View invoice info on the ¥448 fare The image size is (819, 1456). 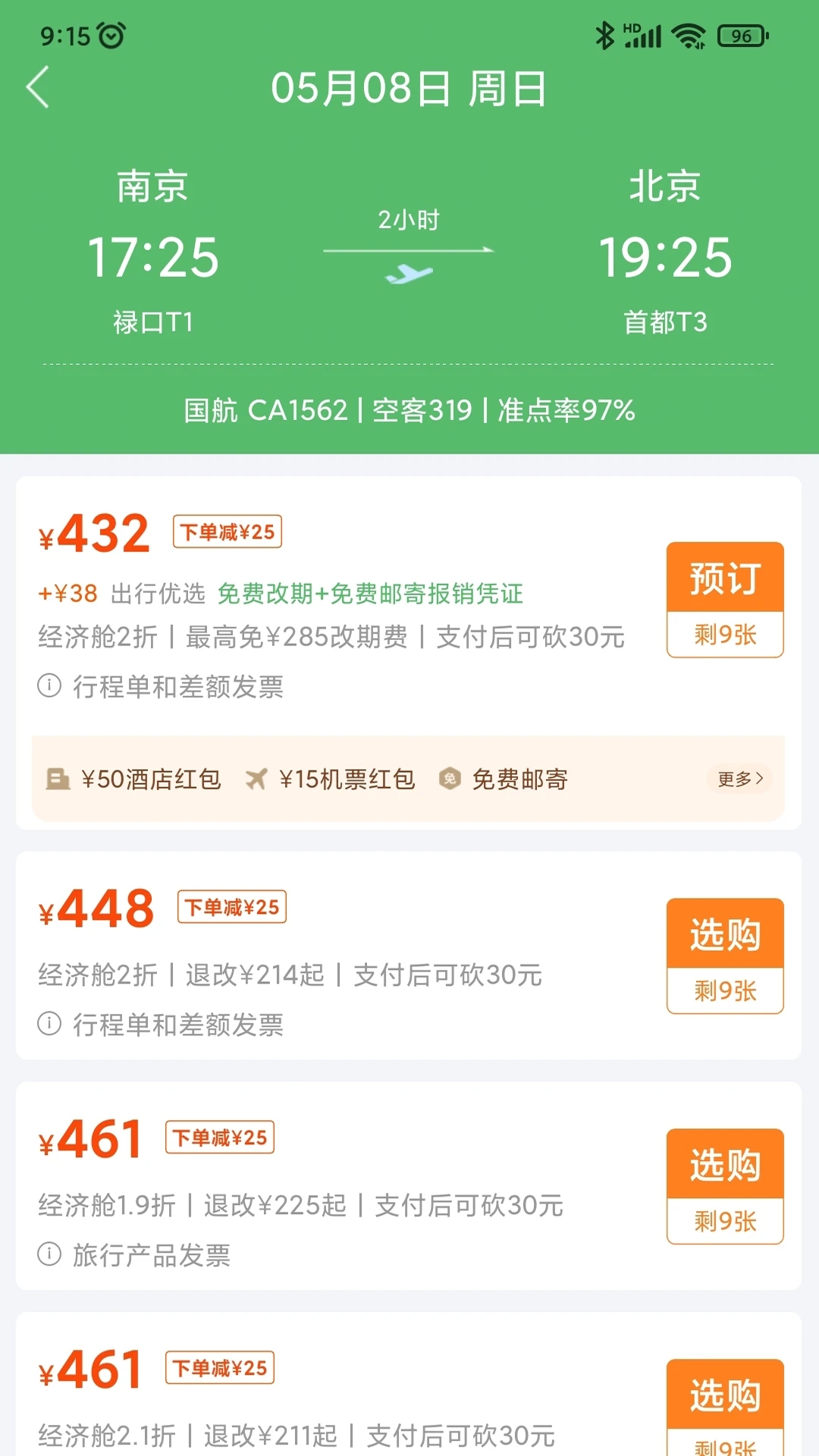click(161, 1025)
